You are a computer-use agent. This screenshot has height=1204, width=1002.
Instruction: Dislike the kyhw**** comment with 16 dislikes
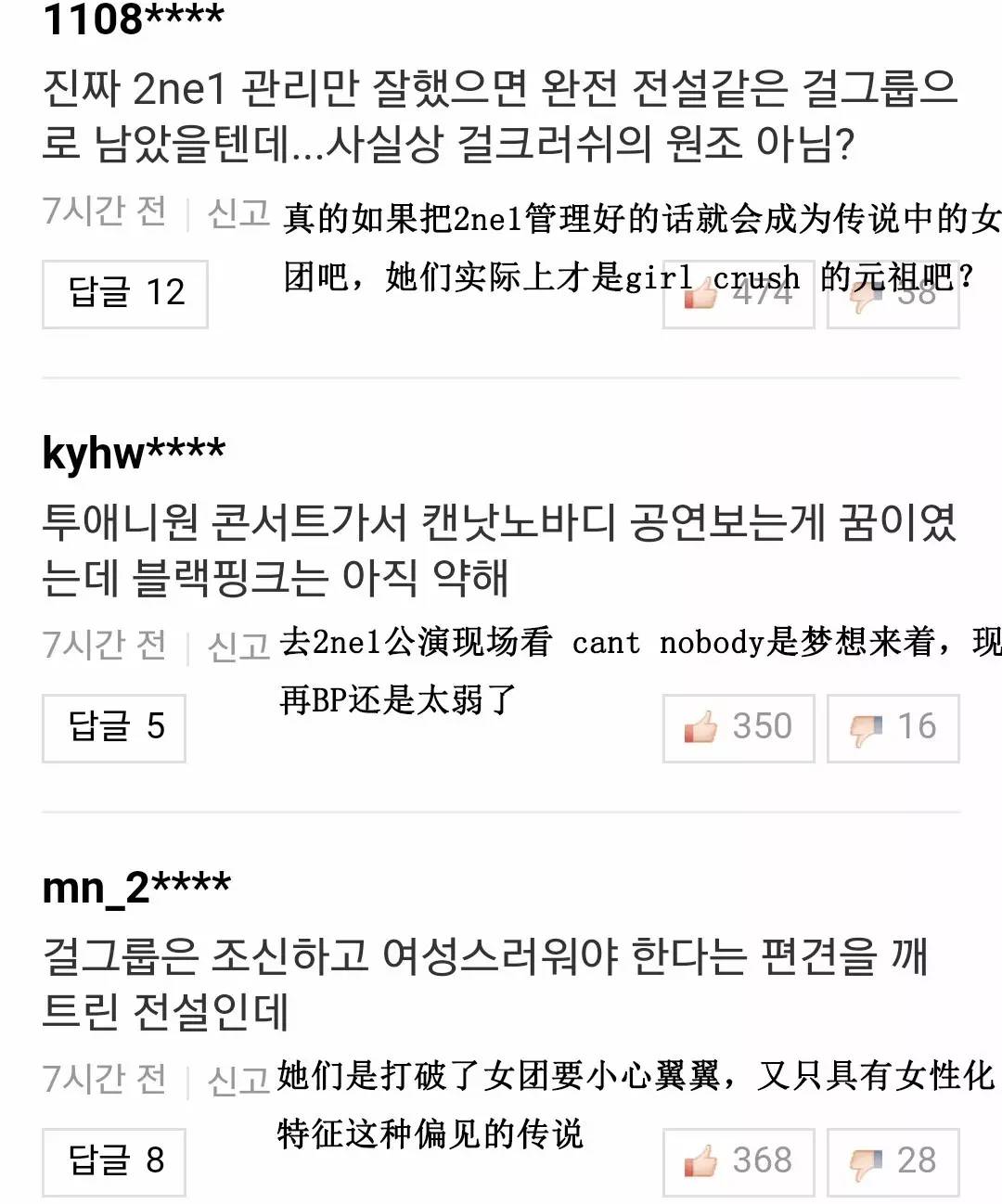pyautogui.click(x=893, y=727)
